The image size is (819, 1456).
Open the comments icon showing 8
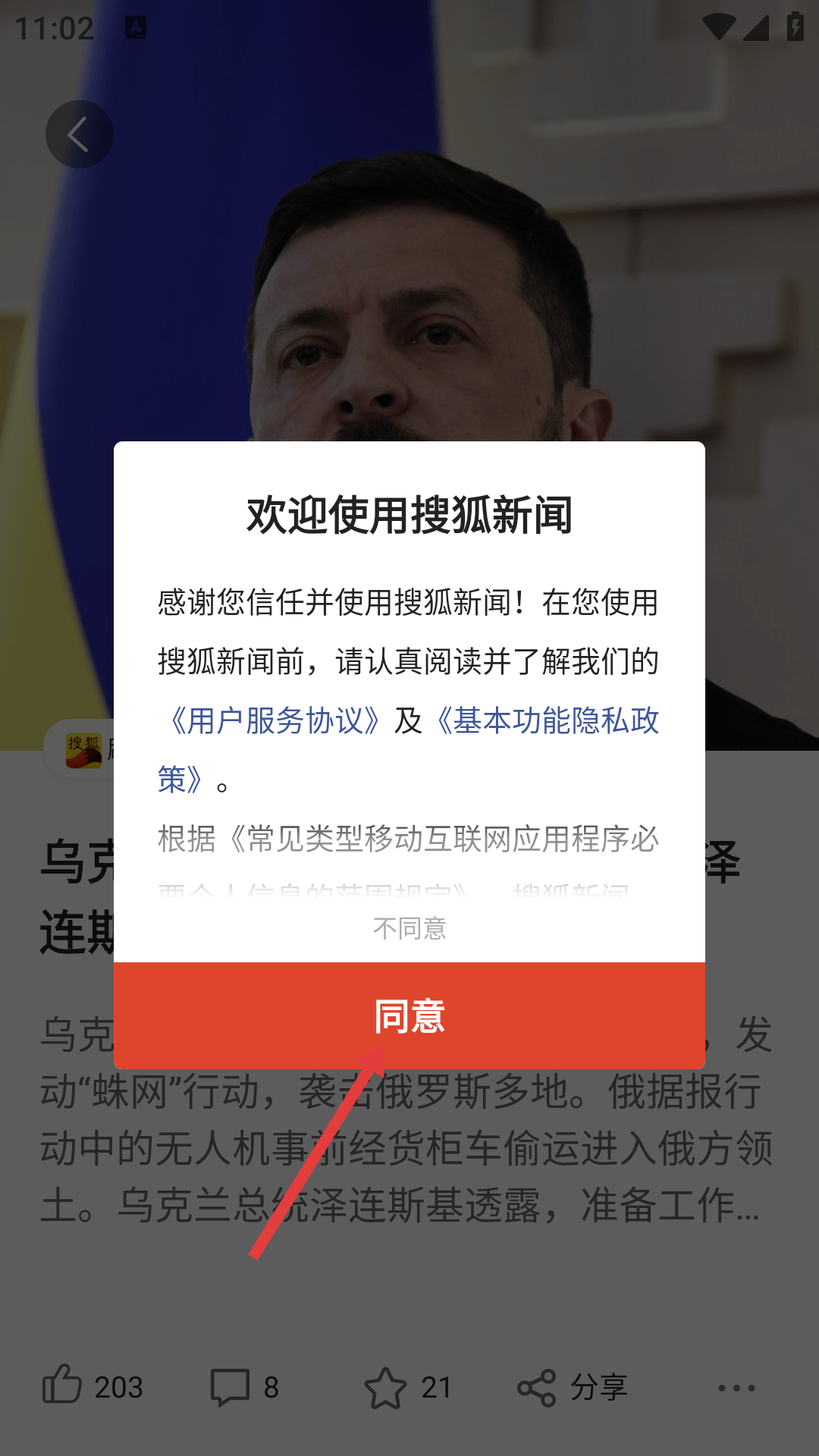pyautogui.click(x=230, y=1387)
